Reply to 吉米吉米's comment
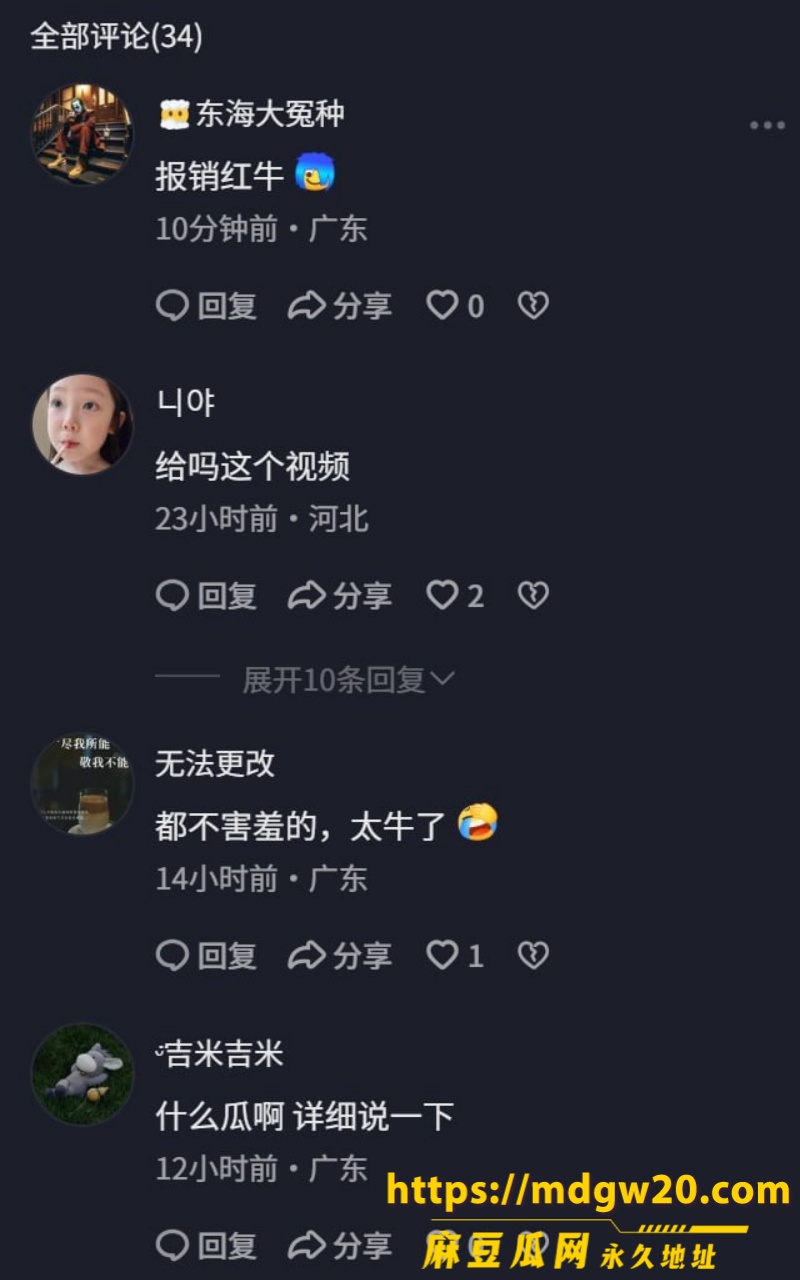Viewport: 800px width, 1280px height. 207,1245
